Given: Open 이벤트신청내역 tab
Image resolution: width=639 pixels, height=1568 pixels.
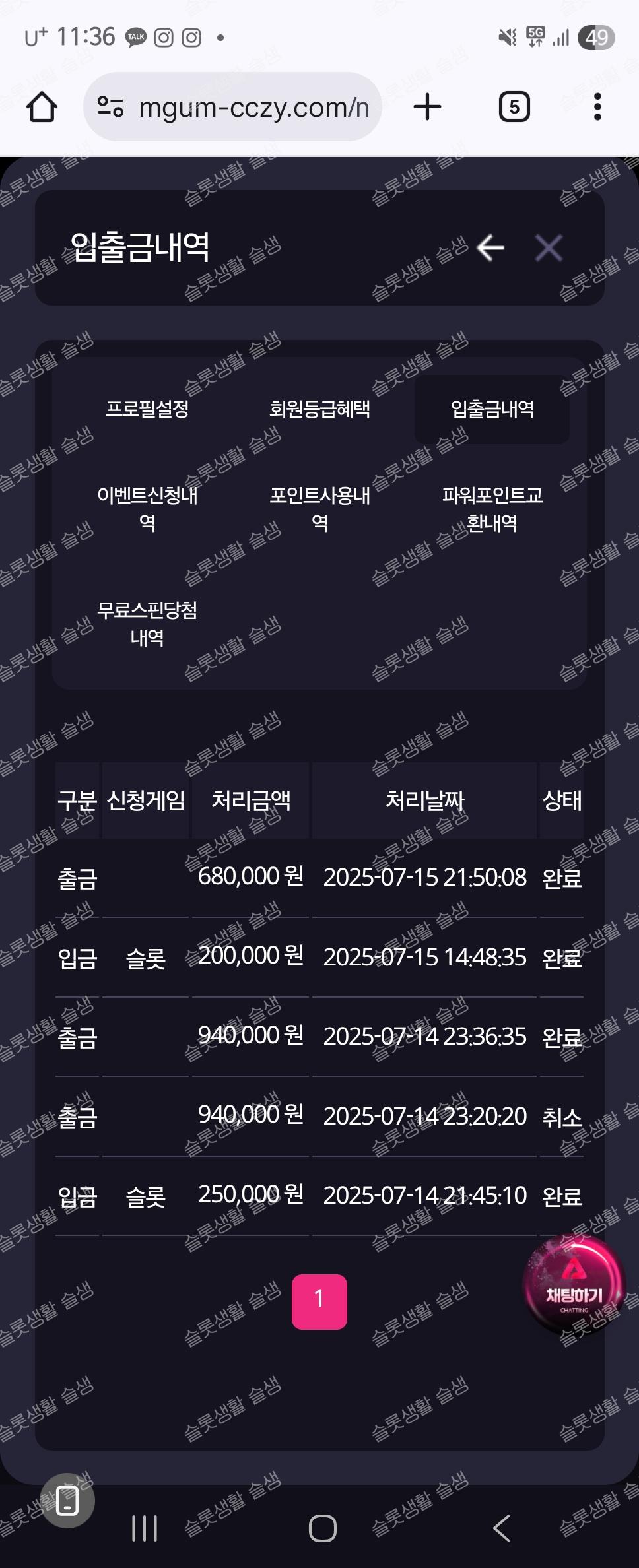Looking at the screenshot, I should [x=147, y=509].
